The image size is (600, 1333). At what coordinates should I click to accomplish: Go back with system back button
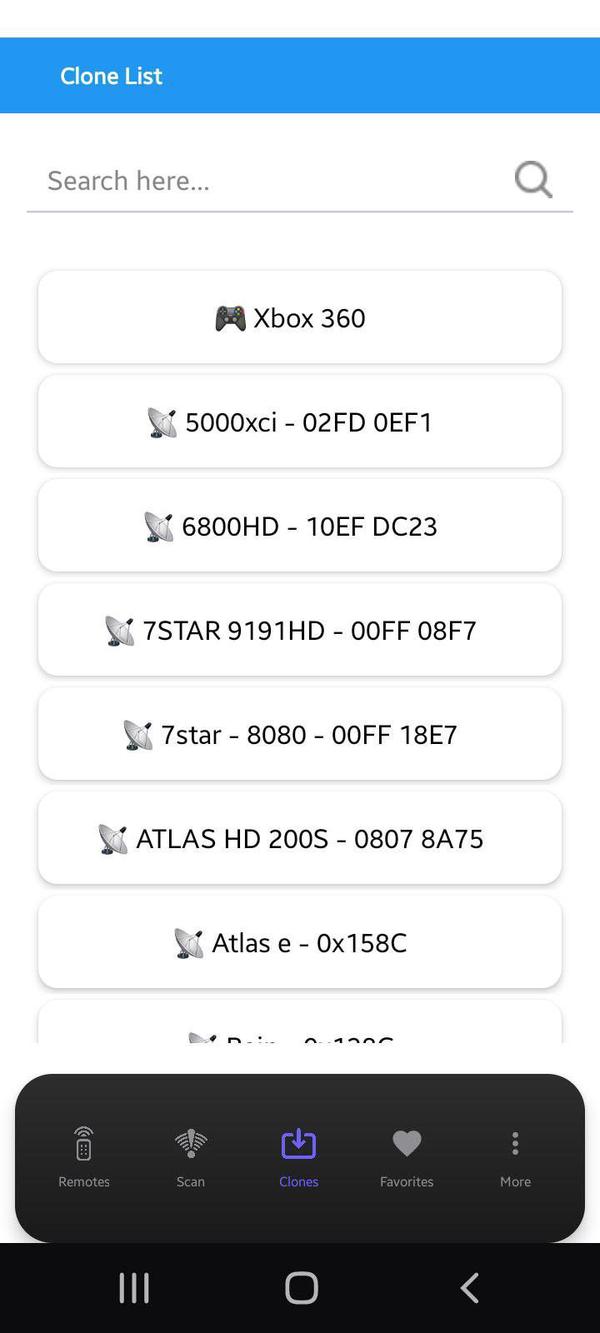tap(469, 1288)
